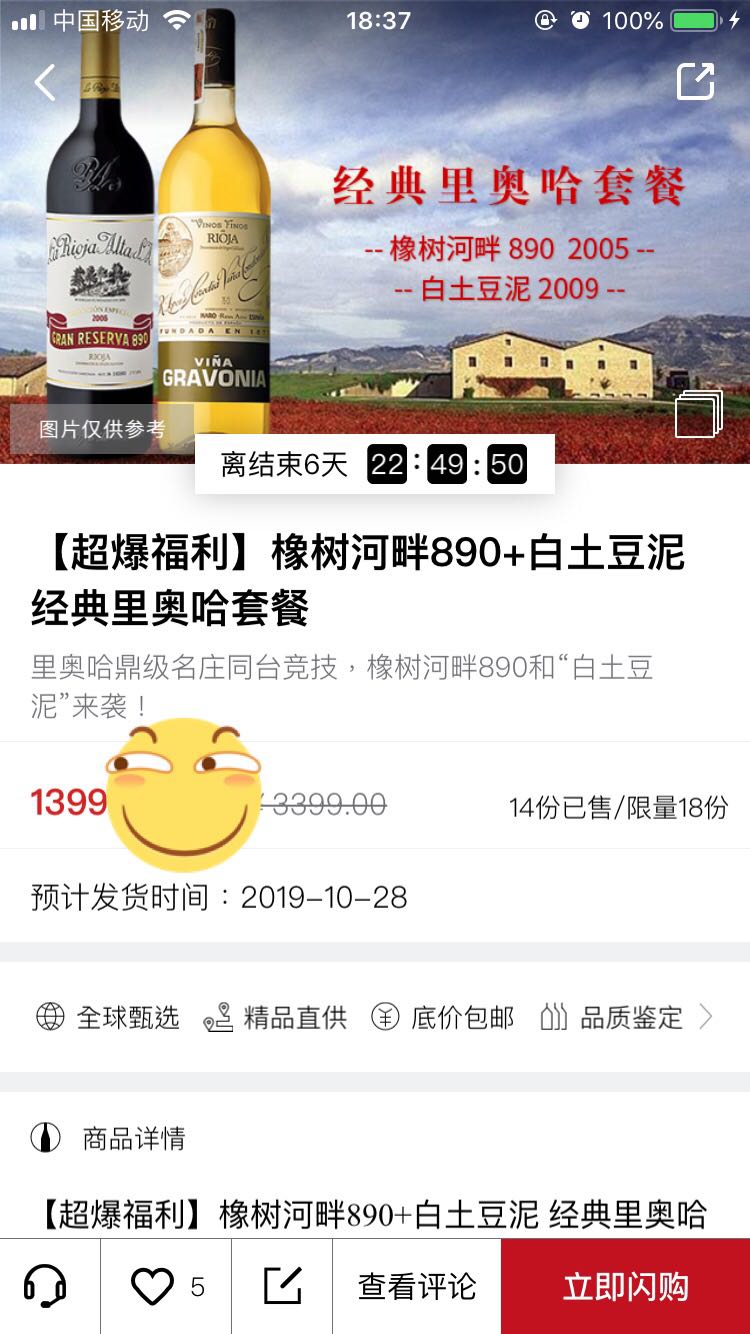Share this product via top-right icon

[696, 81]
